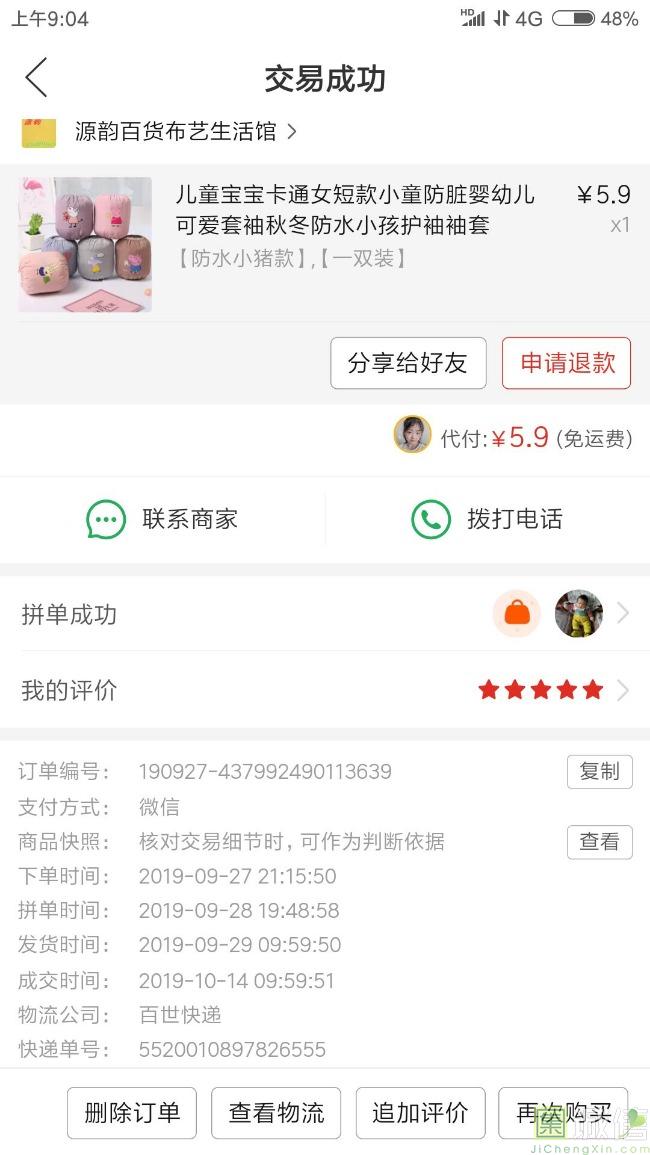The width and height of the screenshot is (650, 1155).
Task: Contact the seller via 联系商家
Action: coord(162,519)
